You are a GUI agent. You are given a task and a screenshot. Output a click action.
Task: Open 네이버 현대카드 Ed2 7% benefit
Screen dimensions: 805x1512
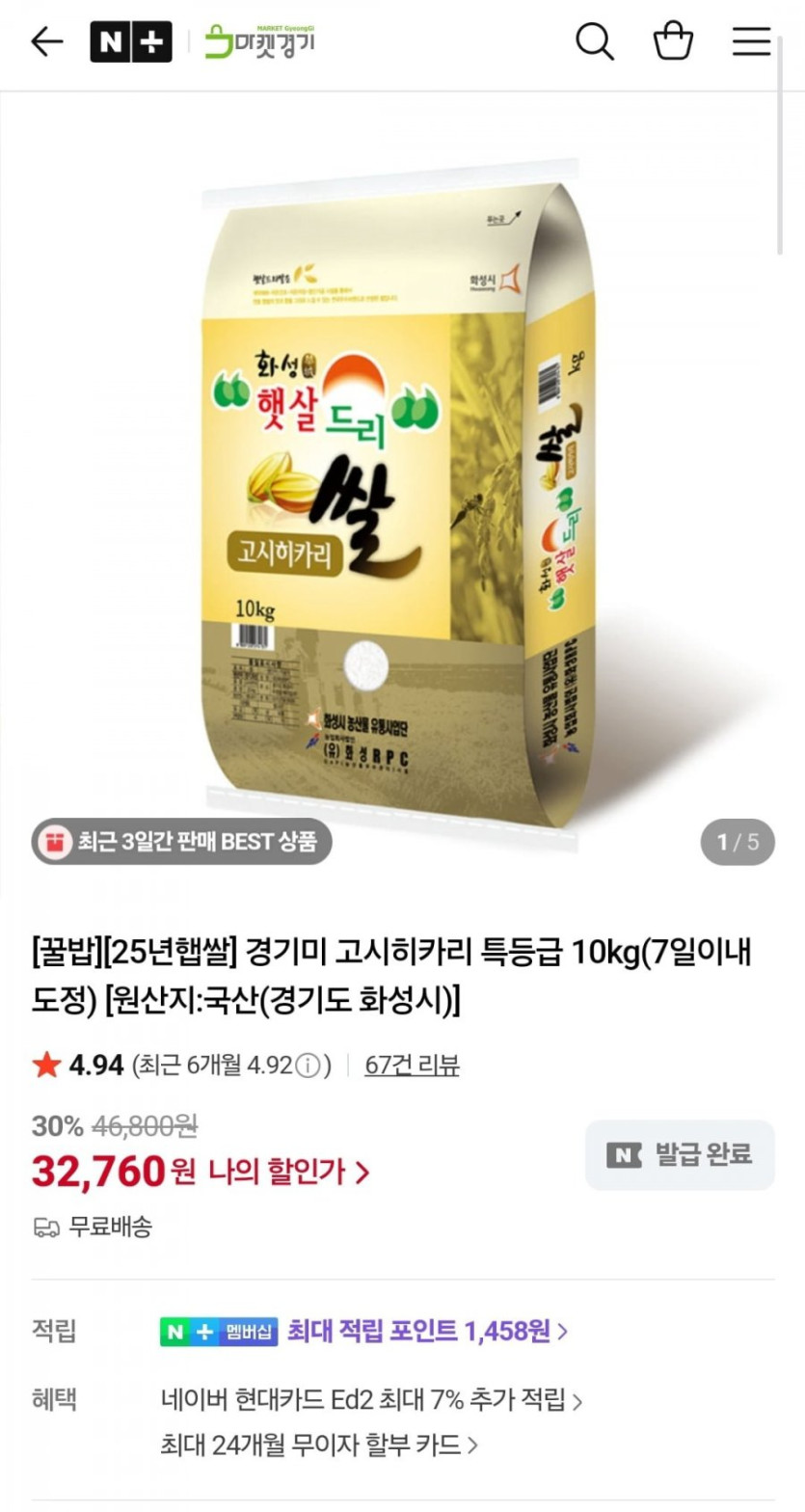tap(372, 1400)
